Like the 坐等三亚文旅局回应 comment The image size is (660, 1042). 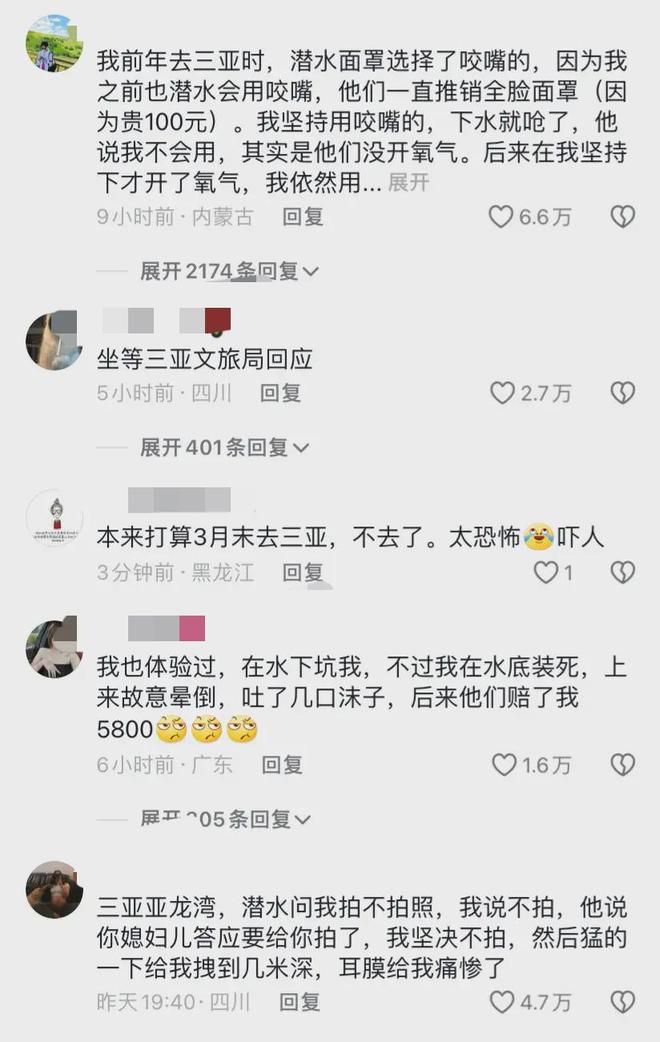tap(502, 393)
